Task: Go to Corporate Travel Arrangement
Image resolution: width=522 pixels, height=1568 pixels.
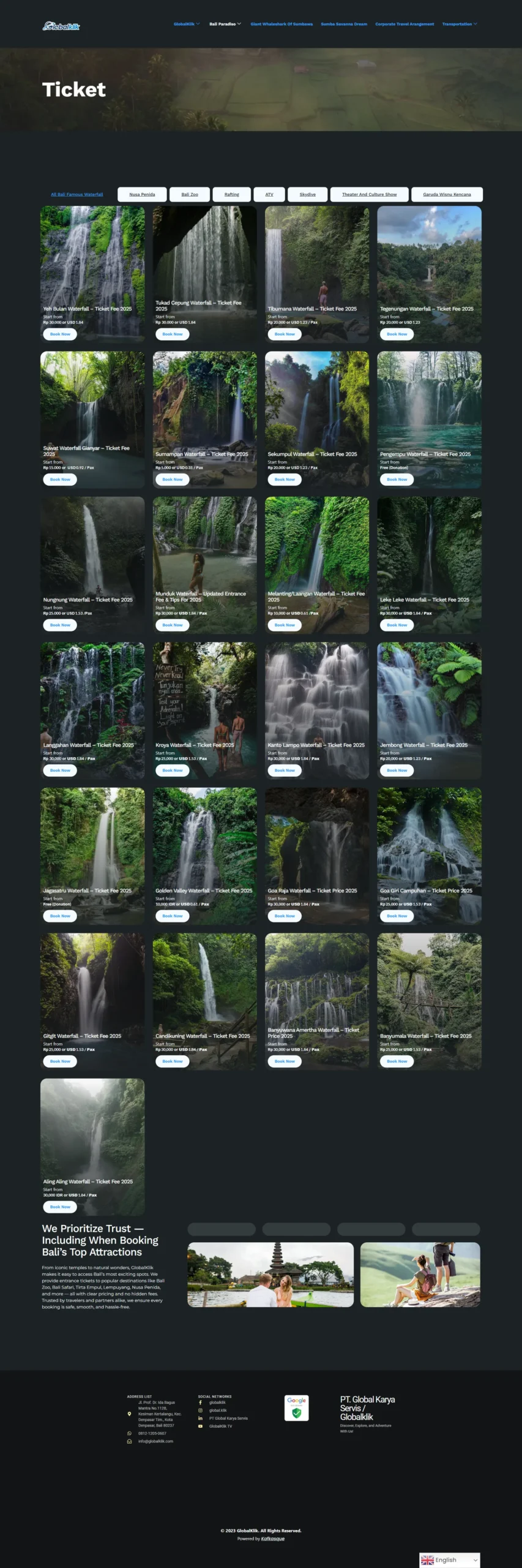Action: point(405,24)
